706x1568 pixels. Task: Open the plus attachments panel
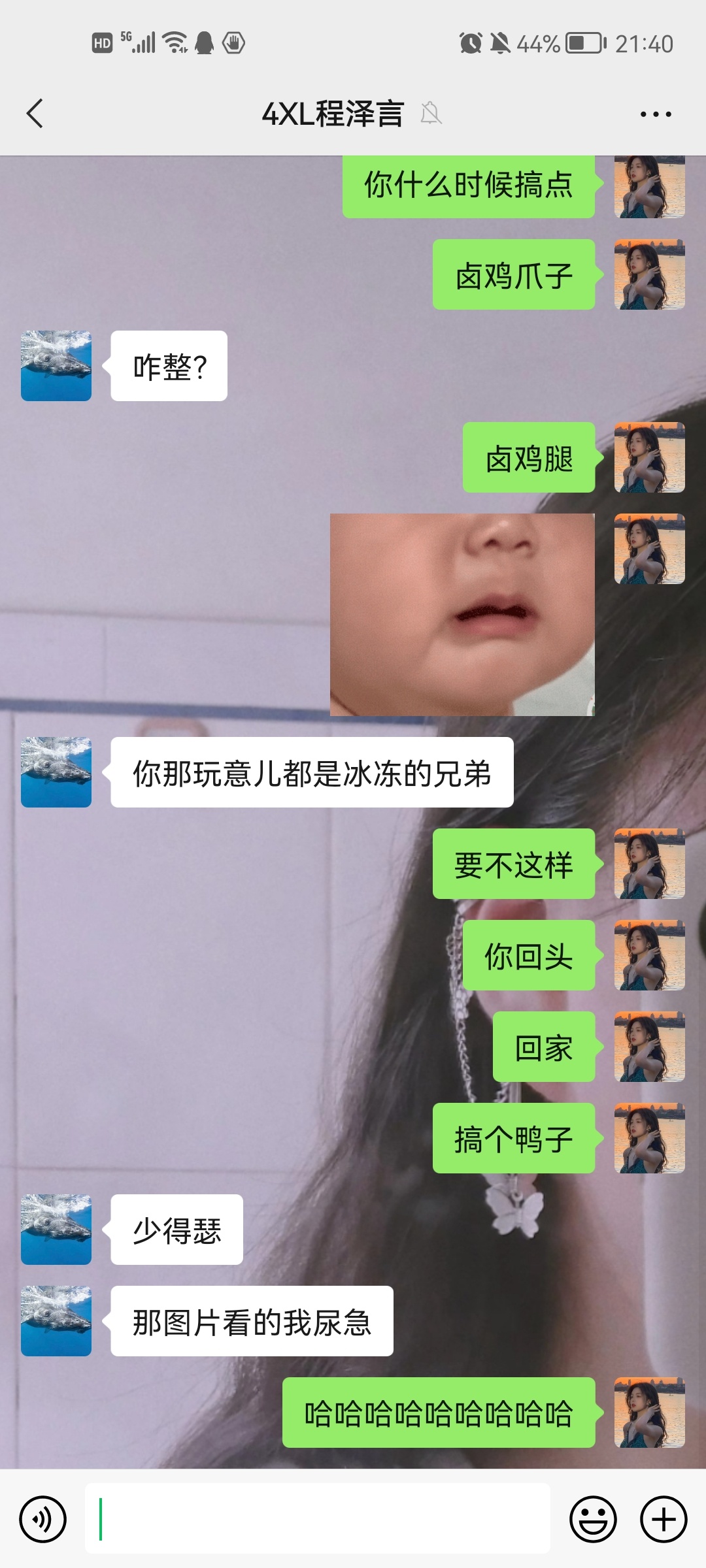point(663,1520)
